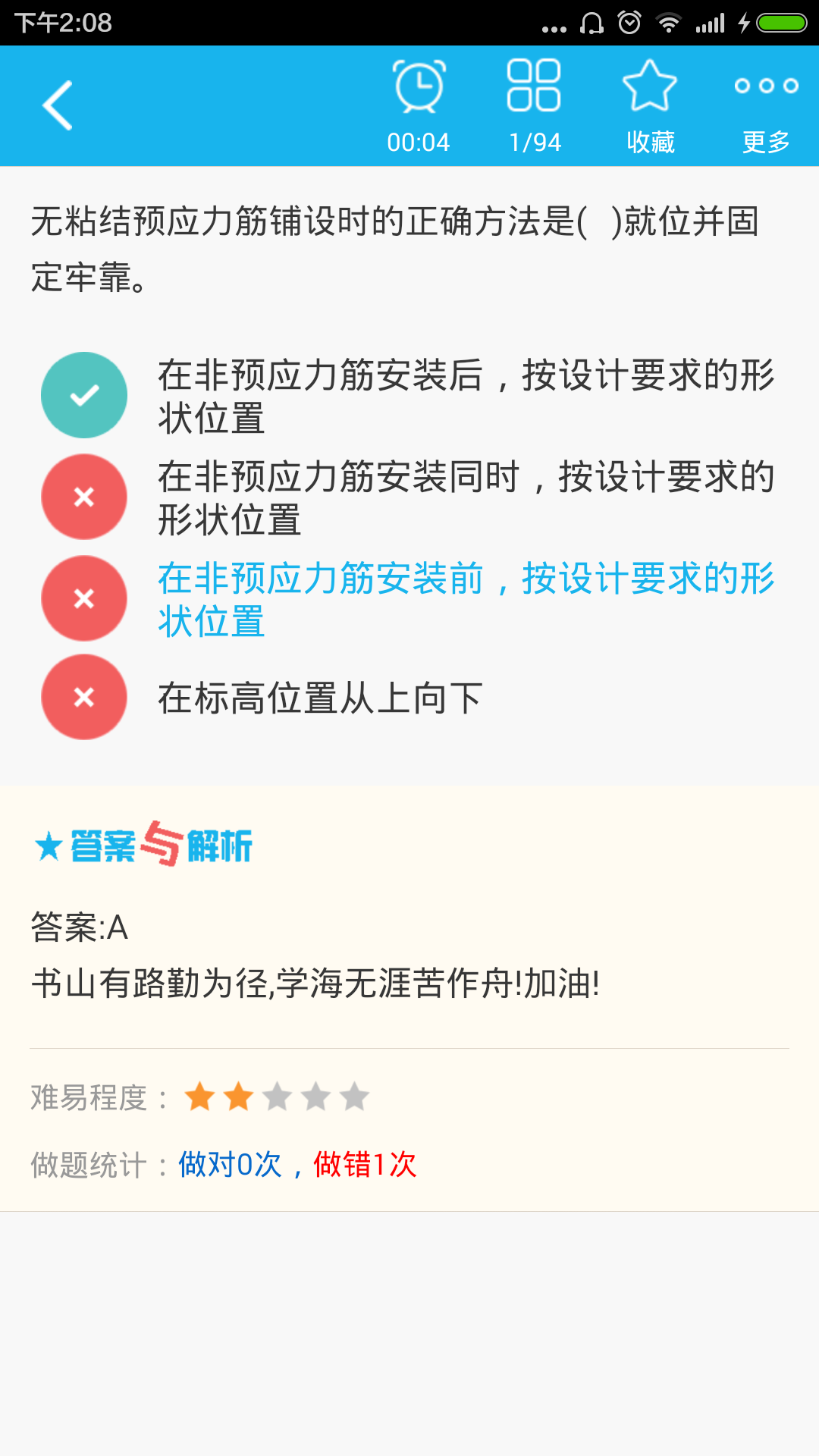This screenshot has width=819, height=1456.
Task: Favorite this question with 收藏 star
Action: click(x=650, y=105)
